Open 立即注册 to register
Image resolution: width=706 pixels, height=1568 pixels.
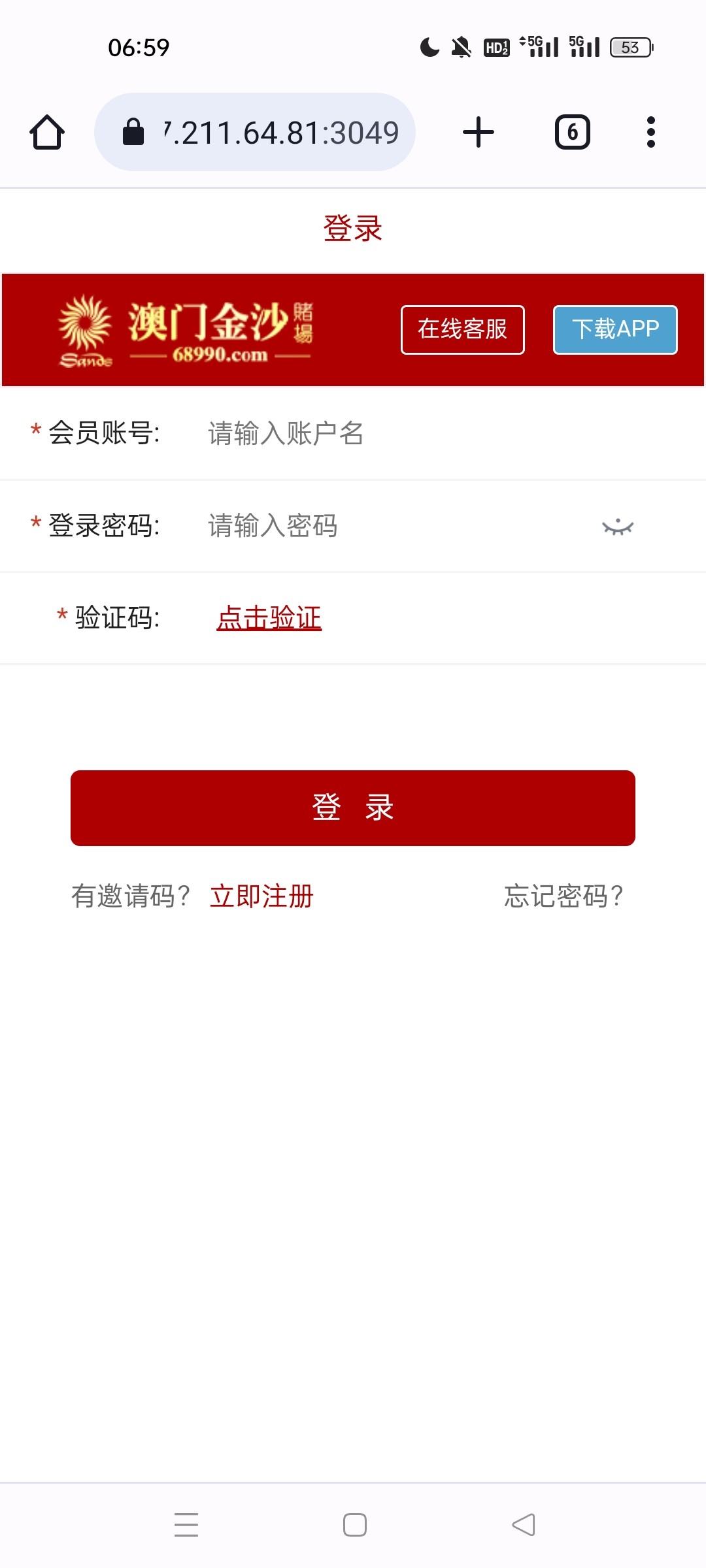coord(261,896)
